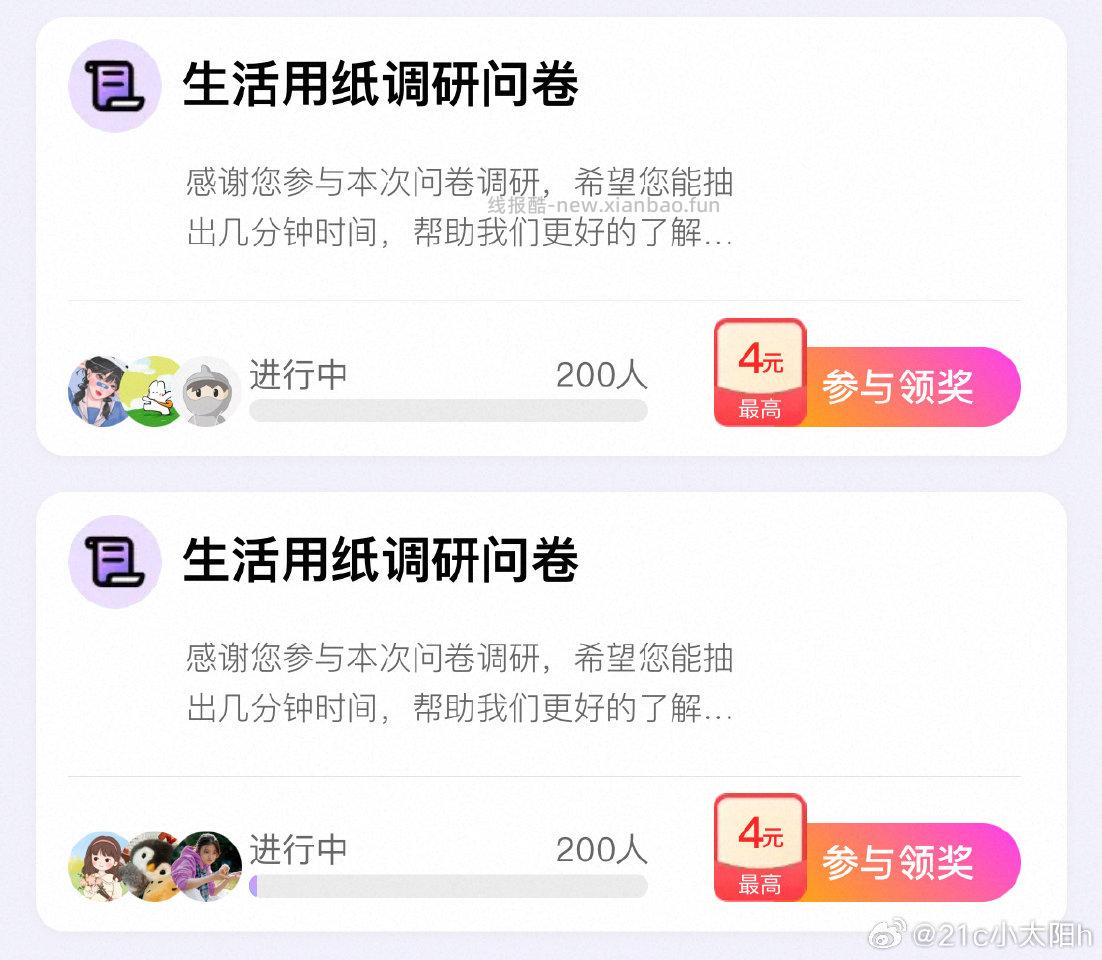Screen dimensions: 1102x960
Task: Tap 参与领奖 on the card with the penguin avatar
Action: (x=897, y=862)
